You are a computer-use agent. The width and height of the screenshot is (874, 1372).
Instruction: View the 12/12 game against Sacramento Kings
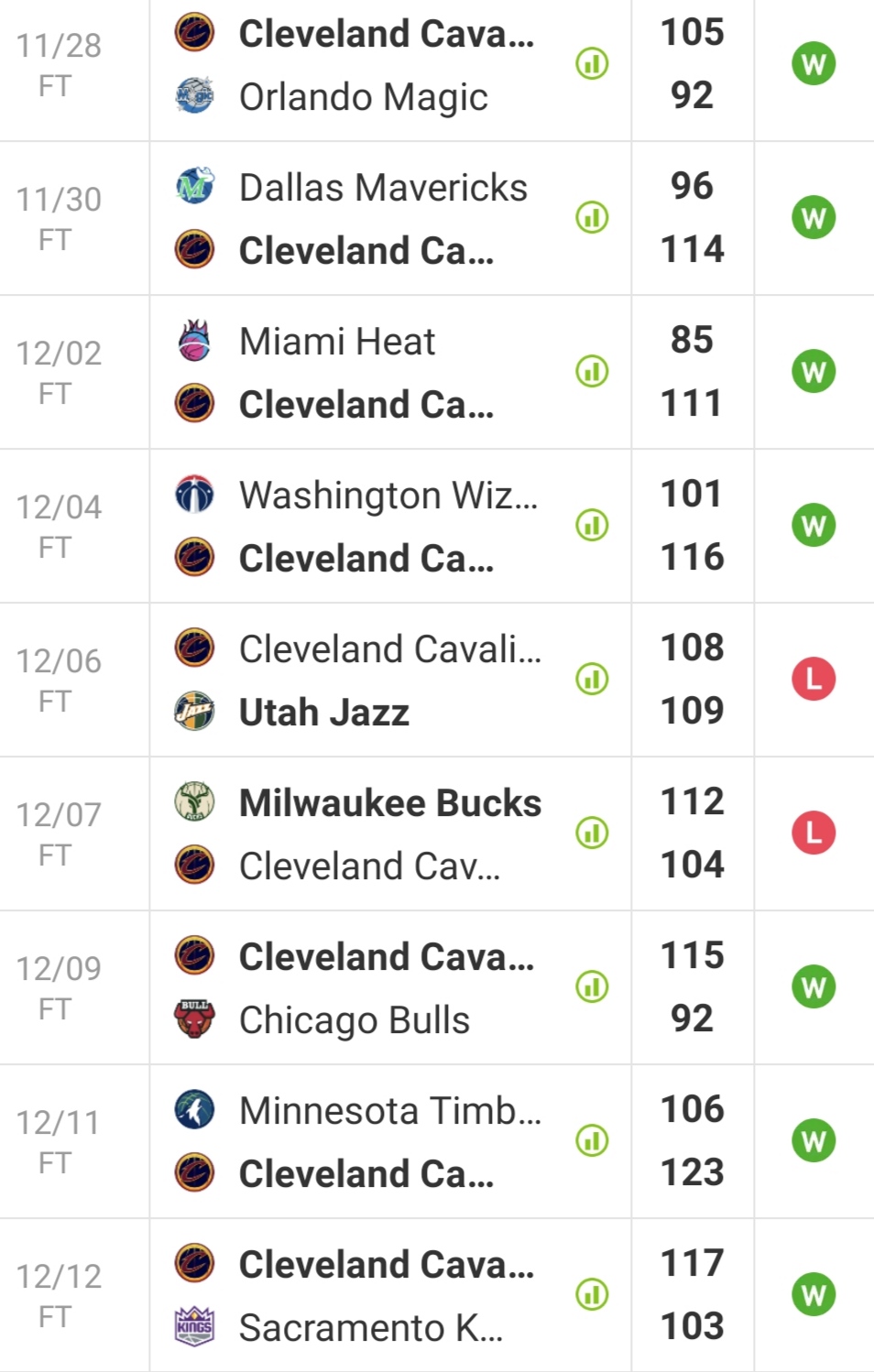pyautogui.click(x=366, y=1295)
